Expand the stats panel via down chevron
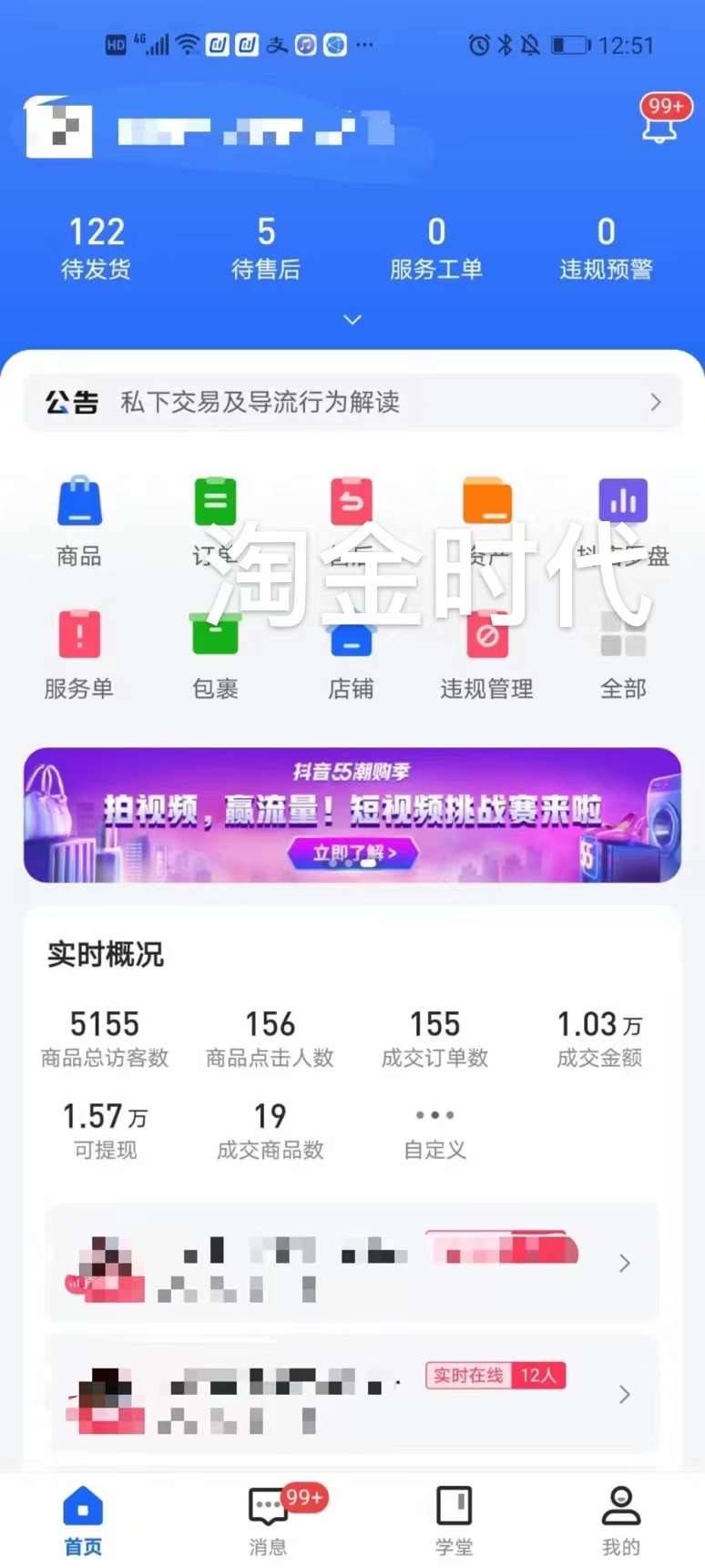The height and width of the screenshot is (1568, 705). point(352,320)
